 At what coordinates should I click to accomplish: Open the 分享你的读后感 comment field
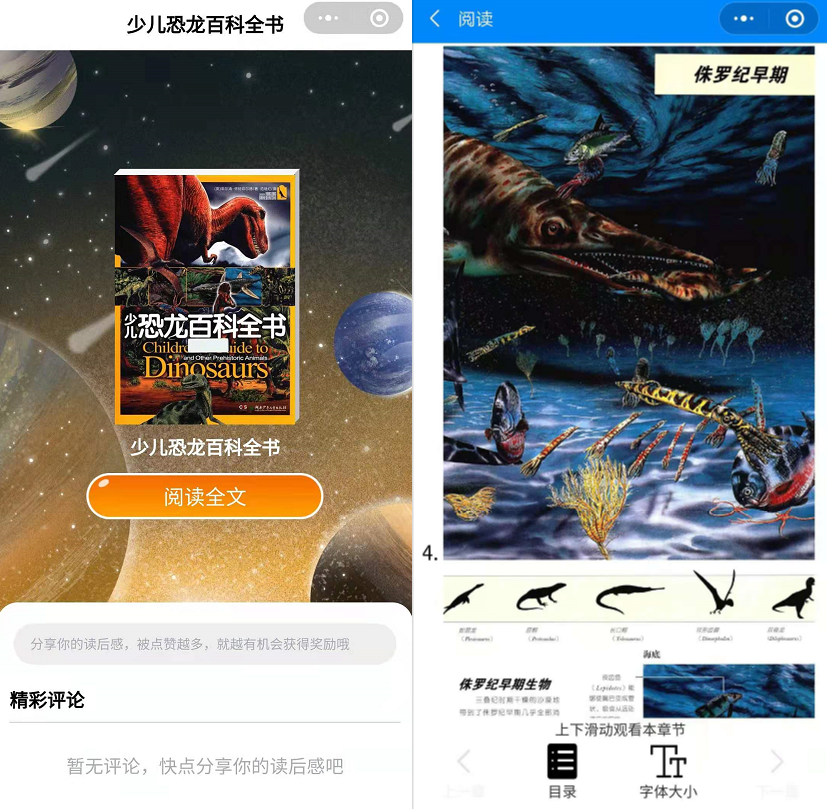coord(205,644)
